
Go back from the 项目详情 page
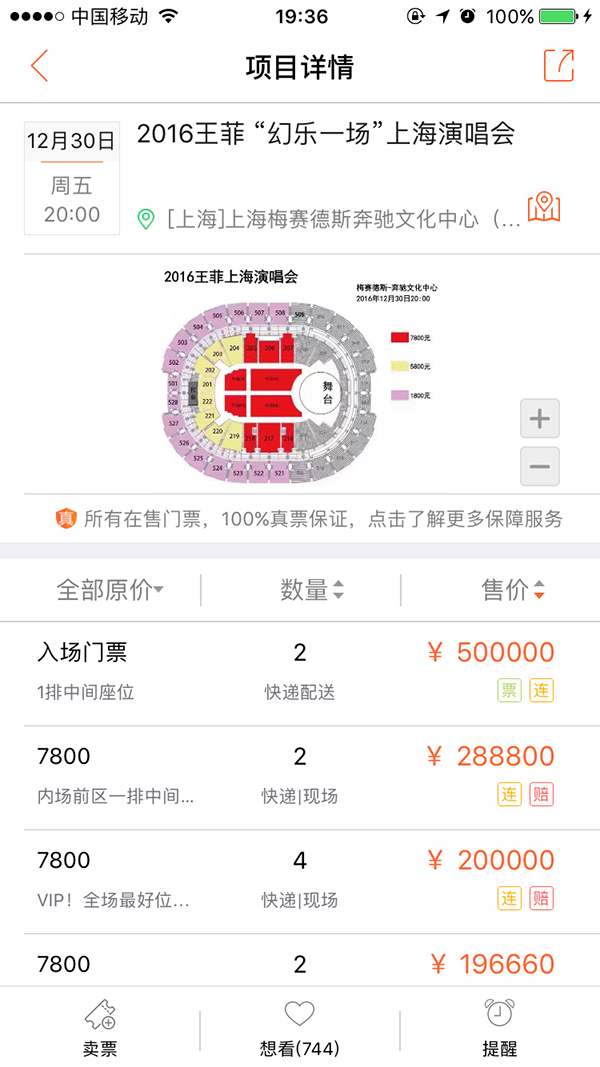(x=39, y=66)
